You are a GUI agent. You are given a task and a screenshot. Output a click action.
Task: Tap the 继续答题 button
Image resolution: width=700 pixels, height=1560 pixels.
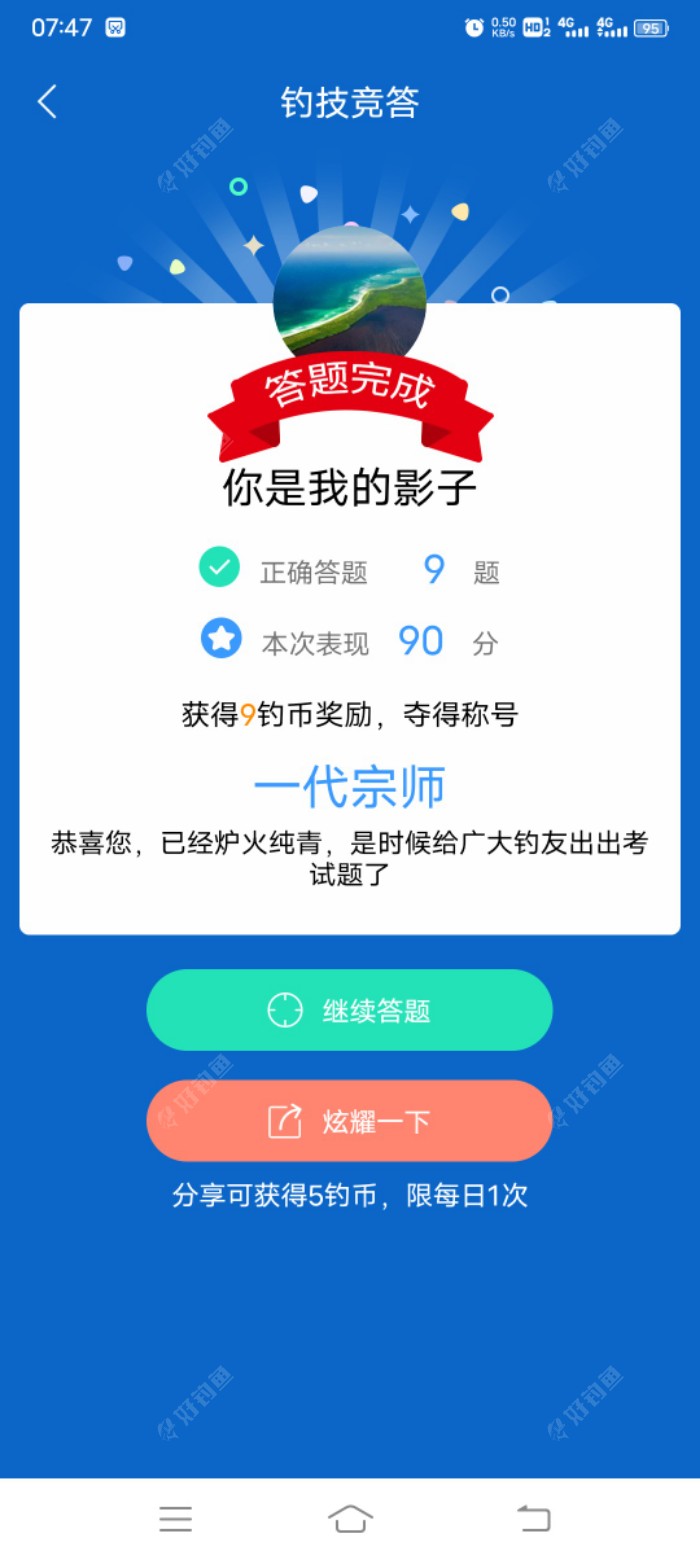point(349,1010)
